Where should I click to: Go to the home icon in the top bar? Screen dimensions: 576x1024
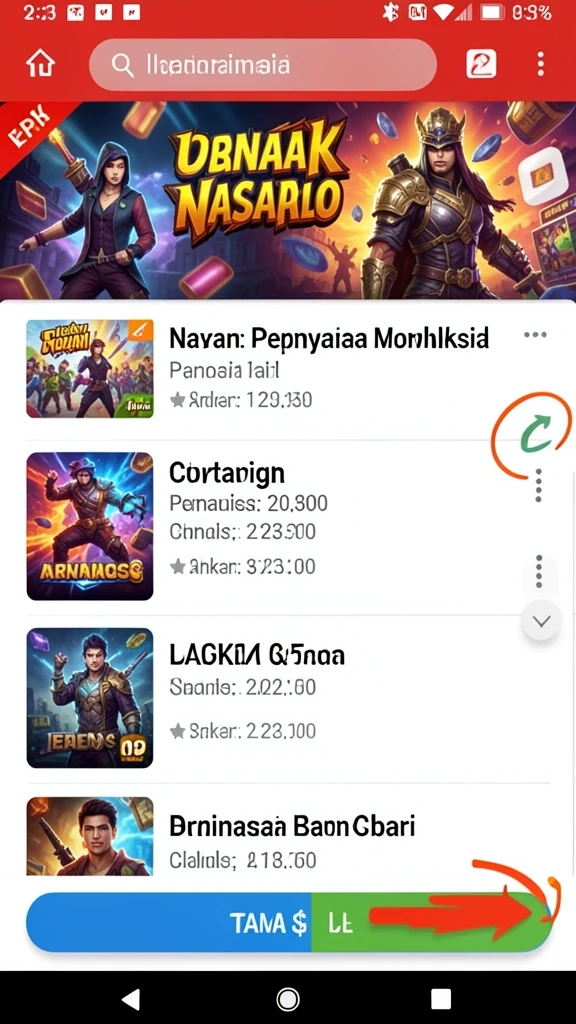point(40,64)
